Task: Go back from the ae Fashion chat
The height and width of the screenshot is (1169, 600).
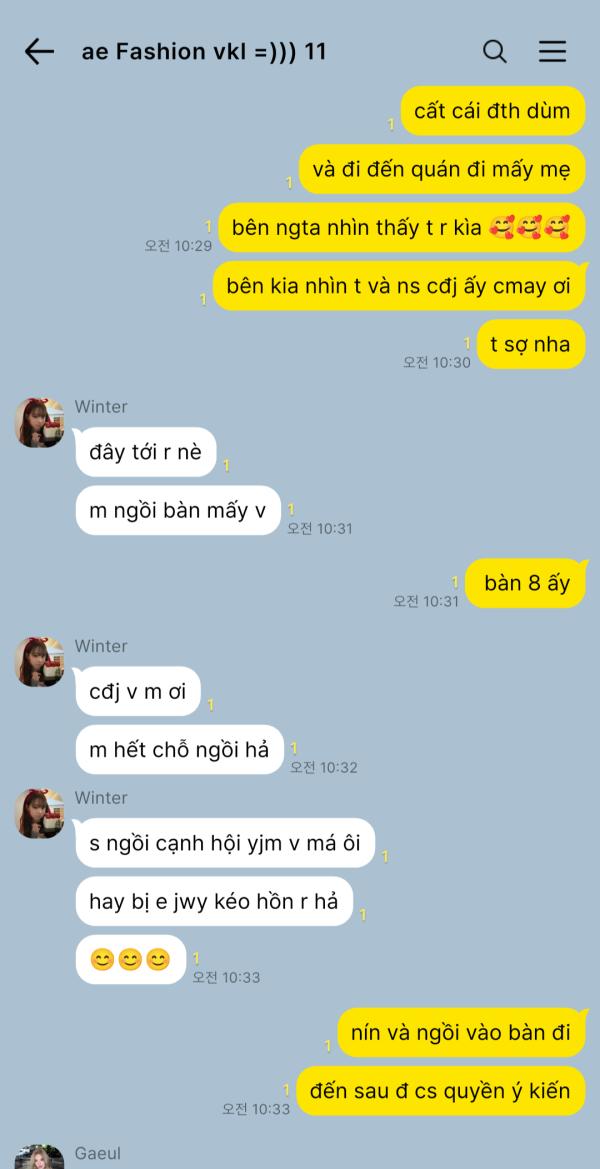Action: 38,52
